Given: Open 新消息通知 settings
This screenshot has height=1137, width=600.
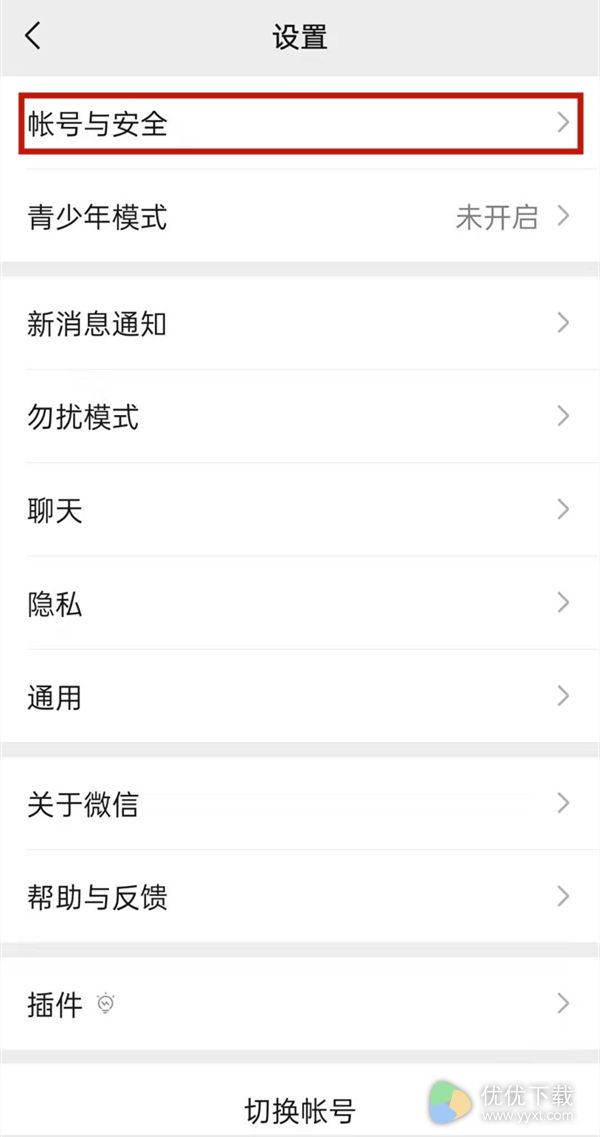Looking at the screenshot, I should pyautogui.click(x=300, y=323).
